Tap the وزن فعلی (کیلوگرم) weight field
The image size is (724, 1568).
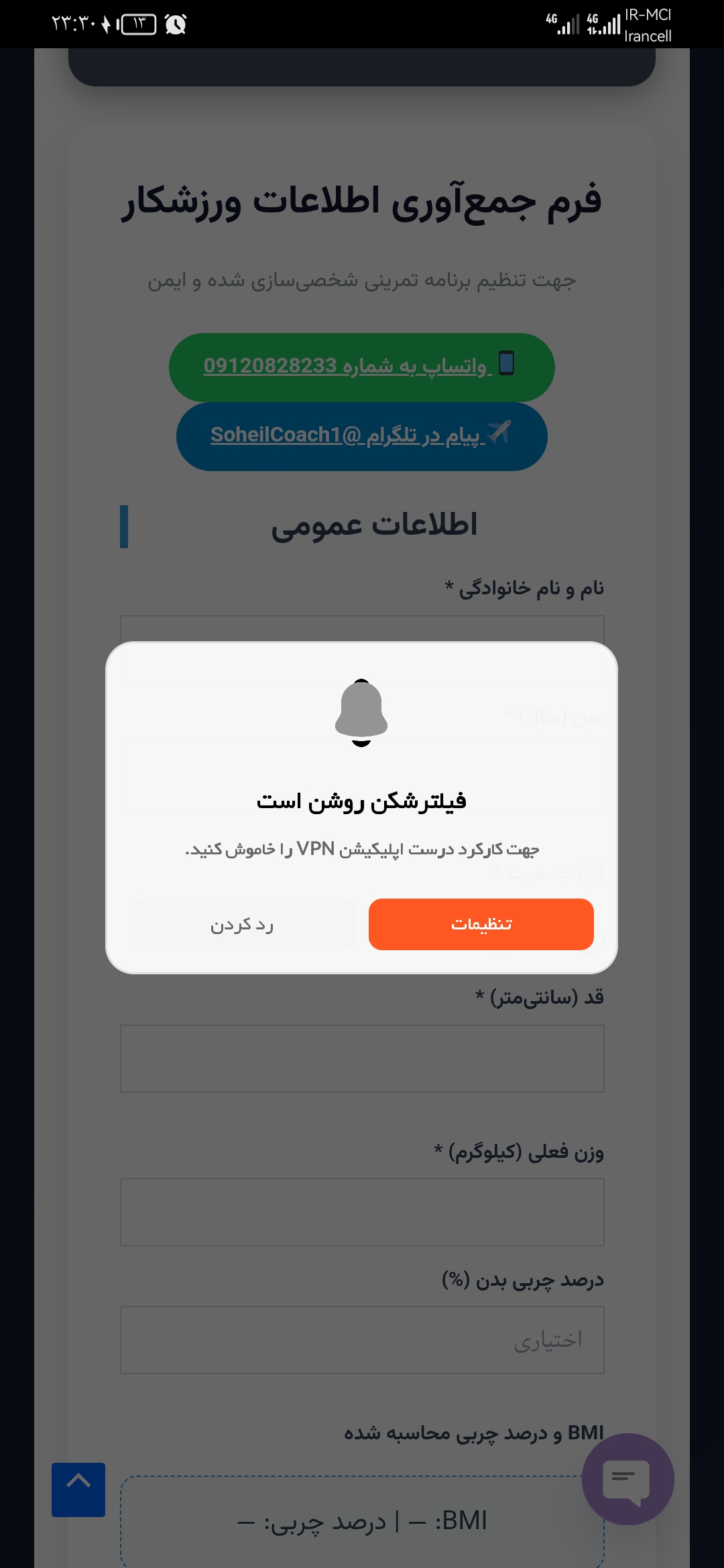pos(362,1212)
